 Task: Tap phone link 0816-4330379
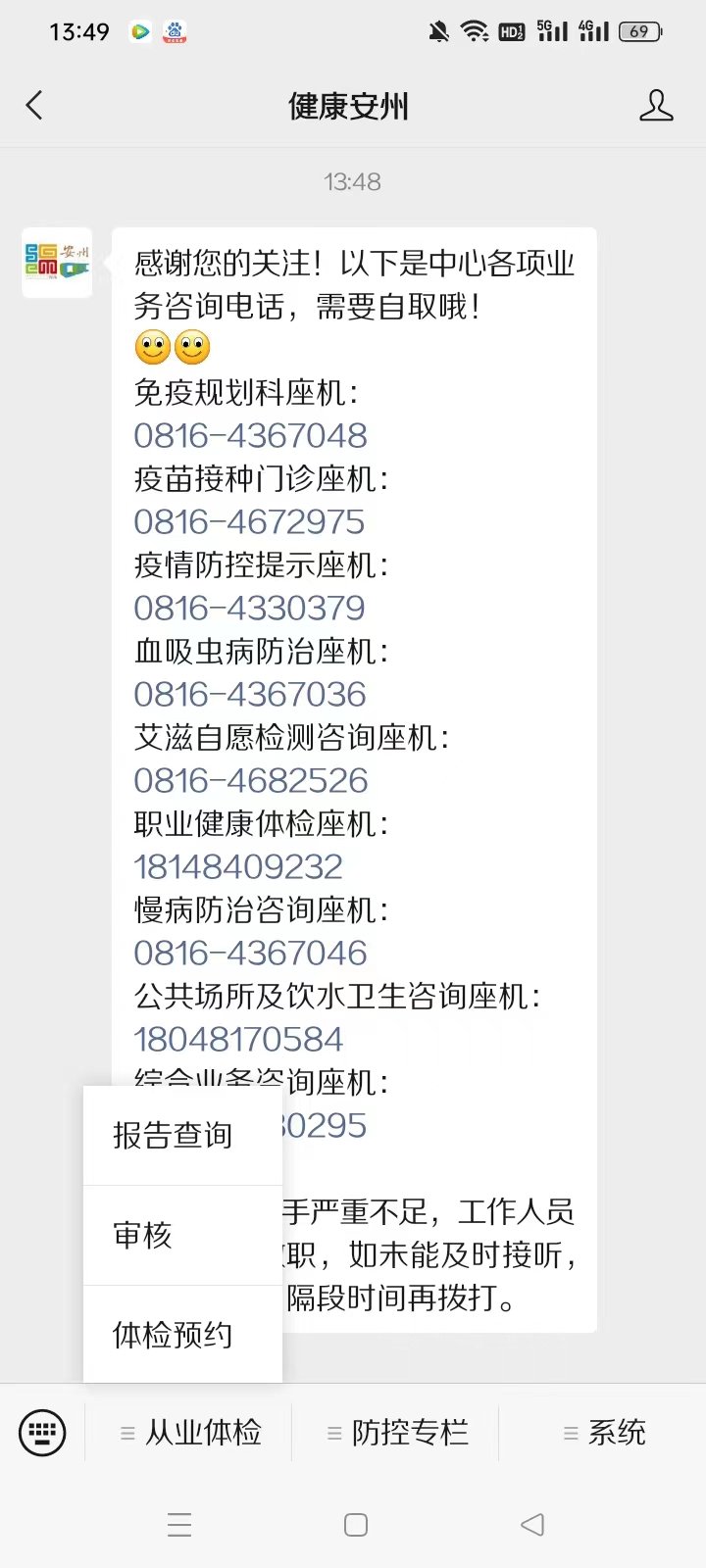[249, 609]
